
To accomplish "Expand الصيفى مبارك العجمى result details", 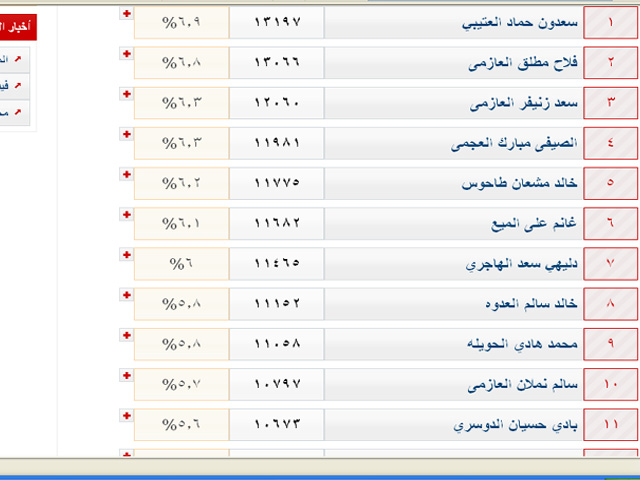I will point(127,134).
